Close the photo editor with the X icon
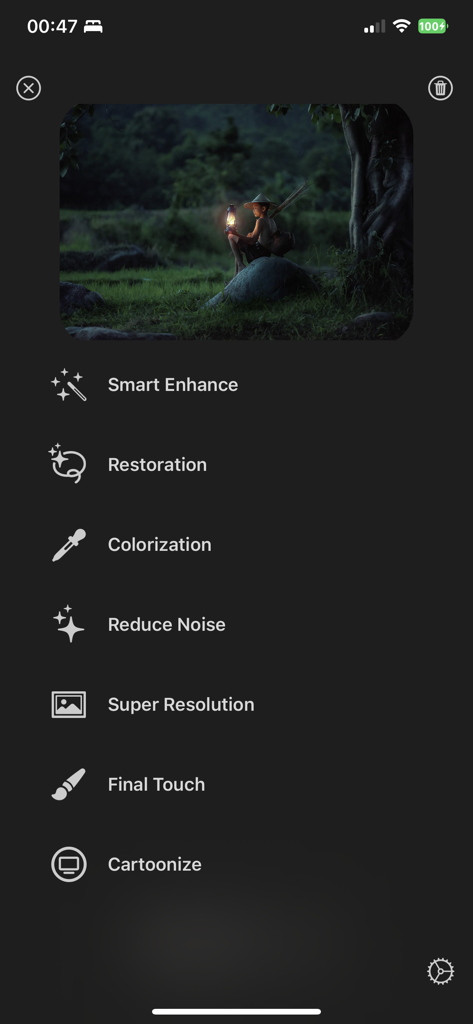This screenshot has width=473, height=1024. point(29,88)
